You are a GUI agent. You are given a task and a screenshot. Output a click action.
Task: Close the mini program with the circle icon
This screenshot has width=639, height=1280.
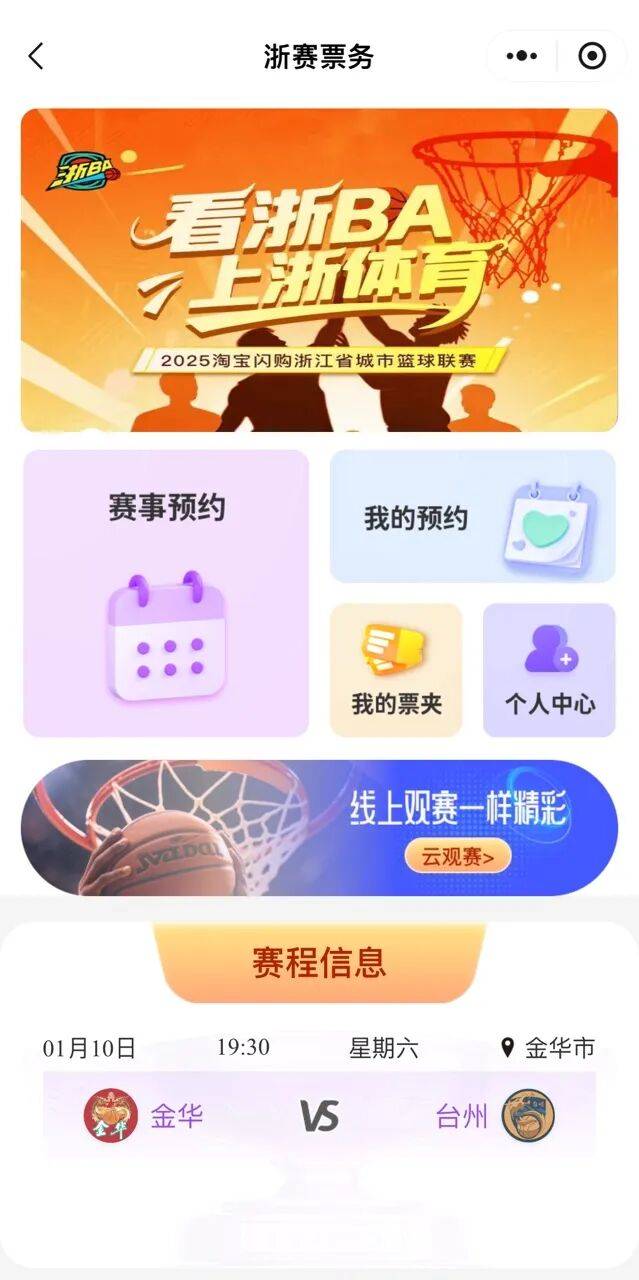click(x=592, y=56)
